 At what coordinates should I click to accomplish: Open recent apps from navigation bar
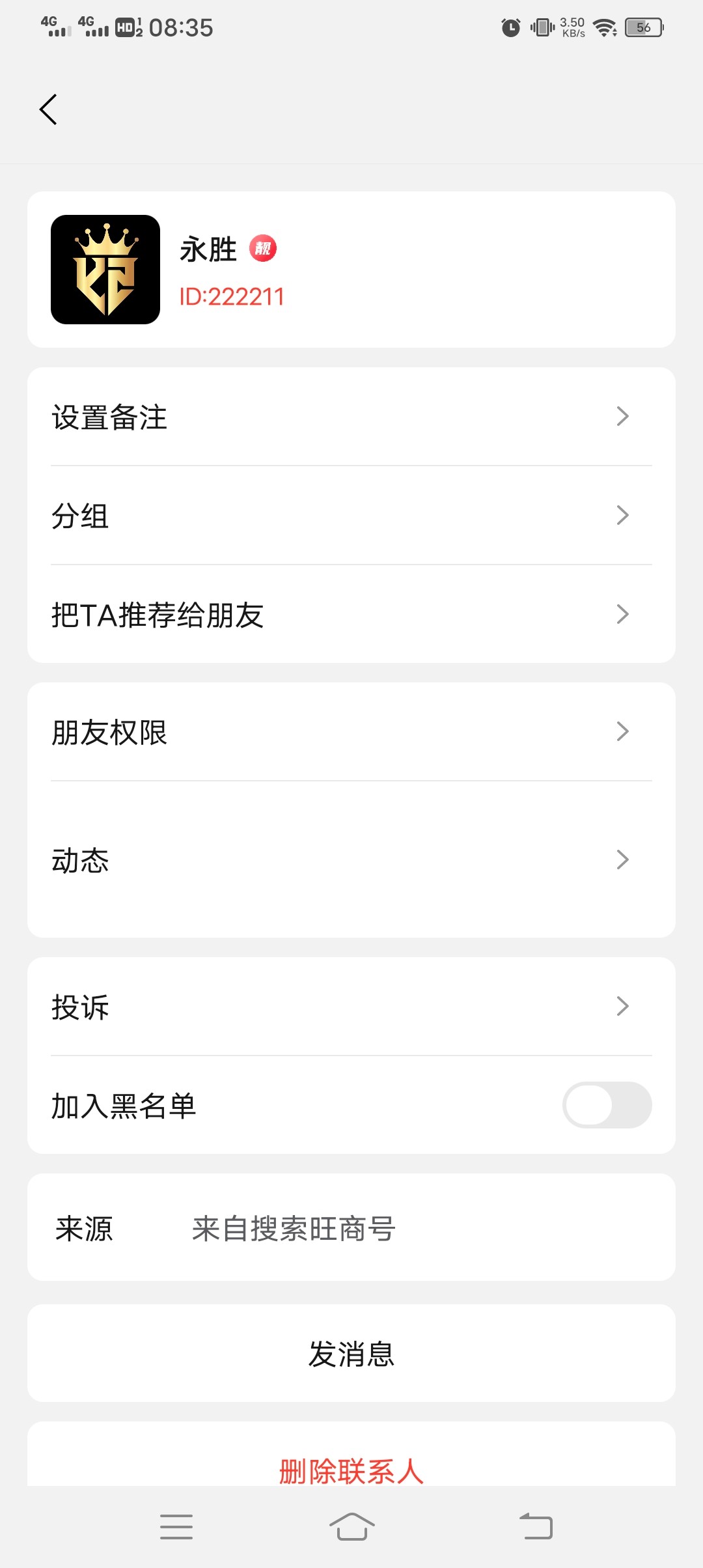click(176, 1527)
